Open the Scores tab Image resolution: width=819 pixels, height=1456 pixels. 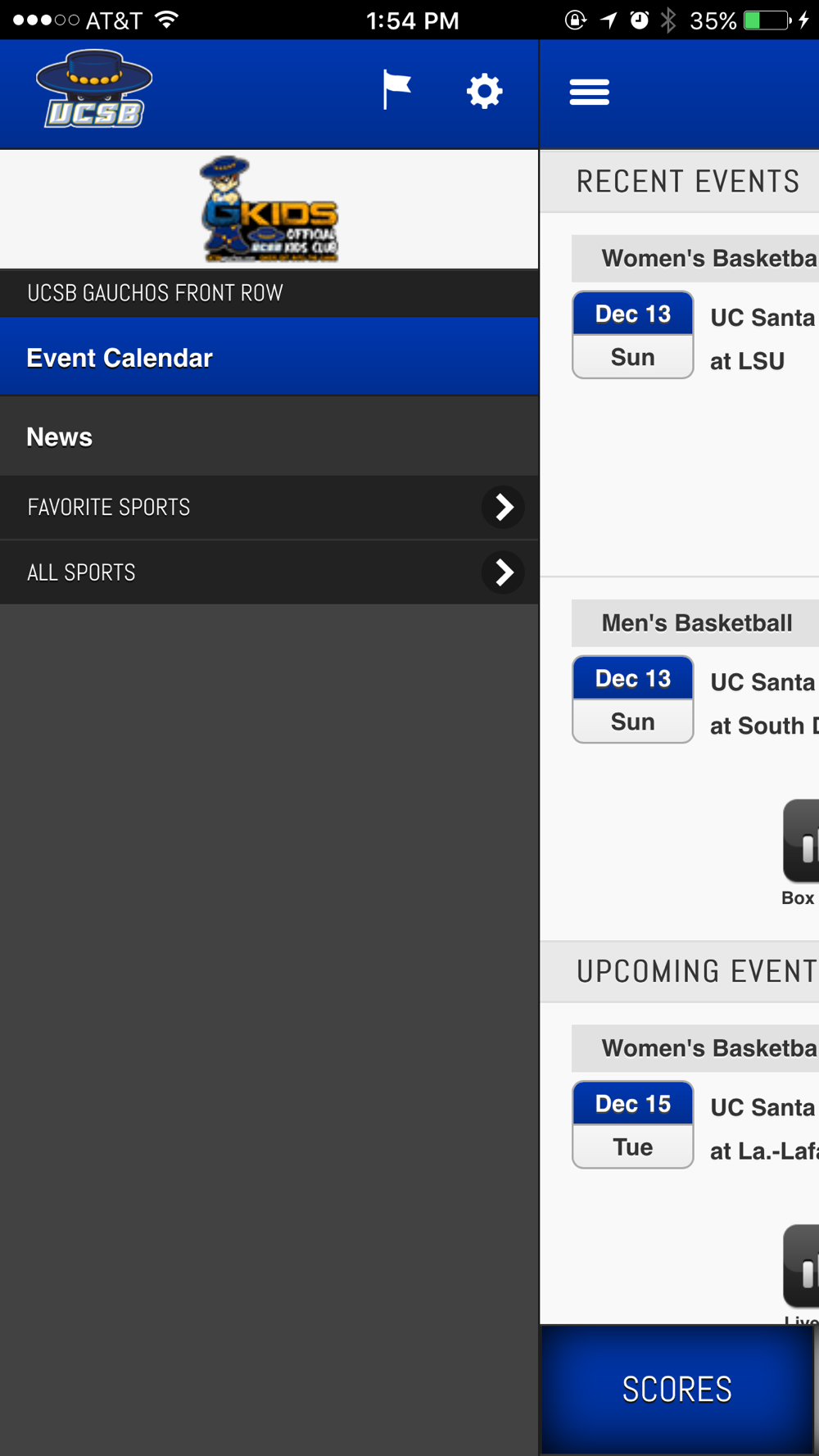point(676,1390)
